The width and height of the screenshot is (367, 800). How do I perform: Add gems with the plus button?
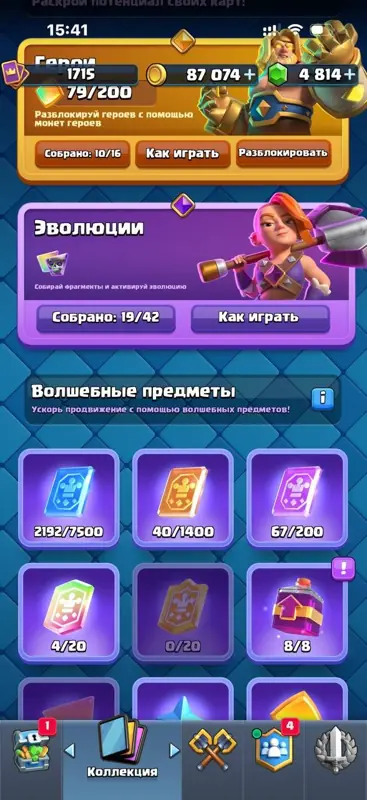coord(350,75)
